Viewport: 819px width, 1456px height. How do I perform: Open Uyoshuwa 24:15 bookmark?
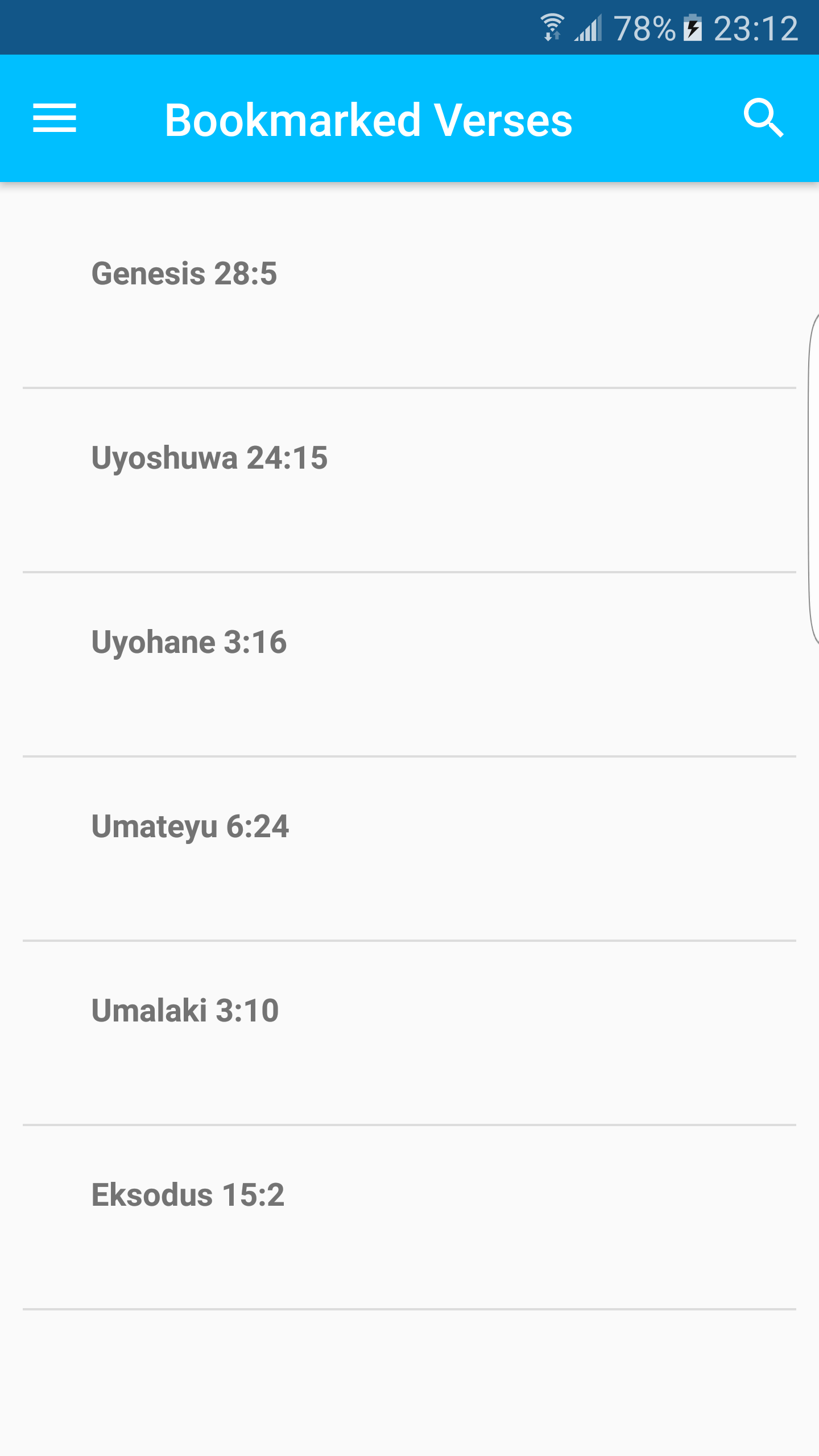209,458
